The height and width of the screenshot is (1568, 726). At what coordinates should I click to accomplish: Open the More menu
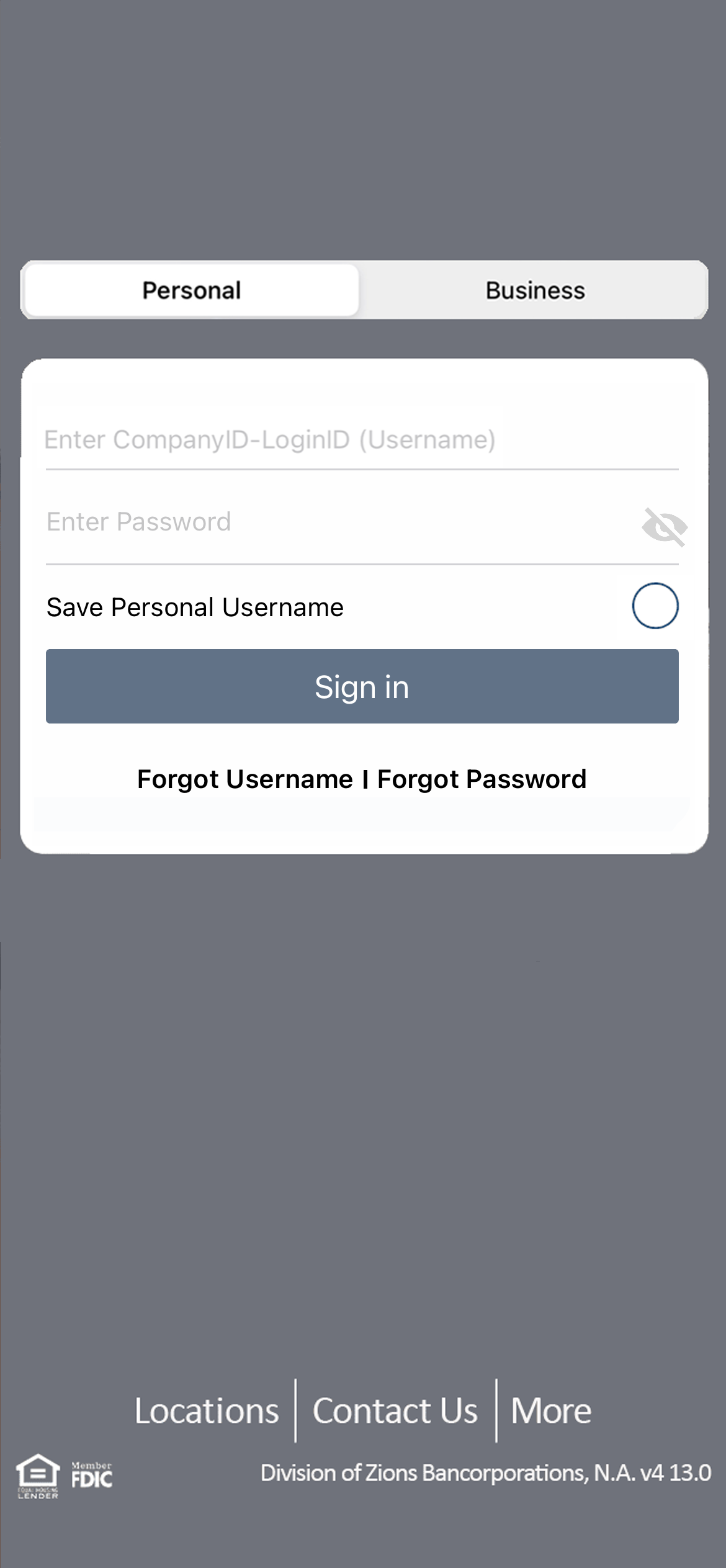(550, 1411)
